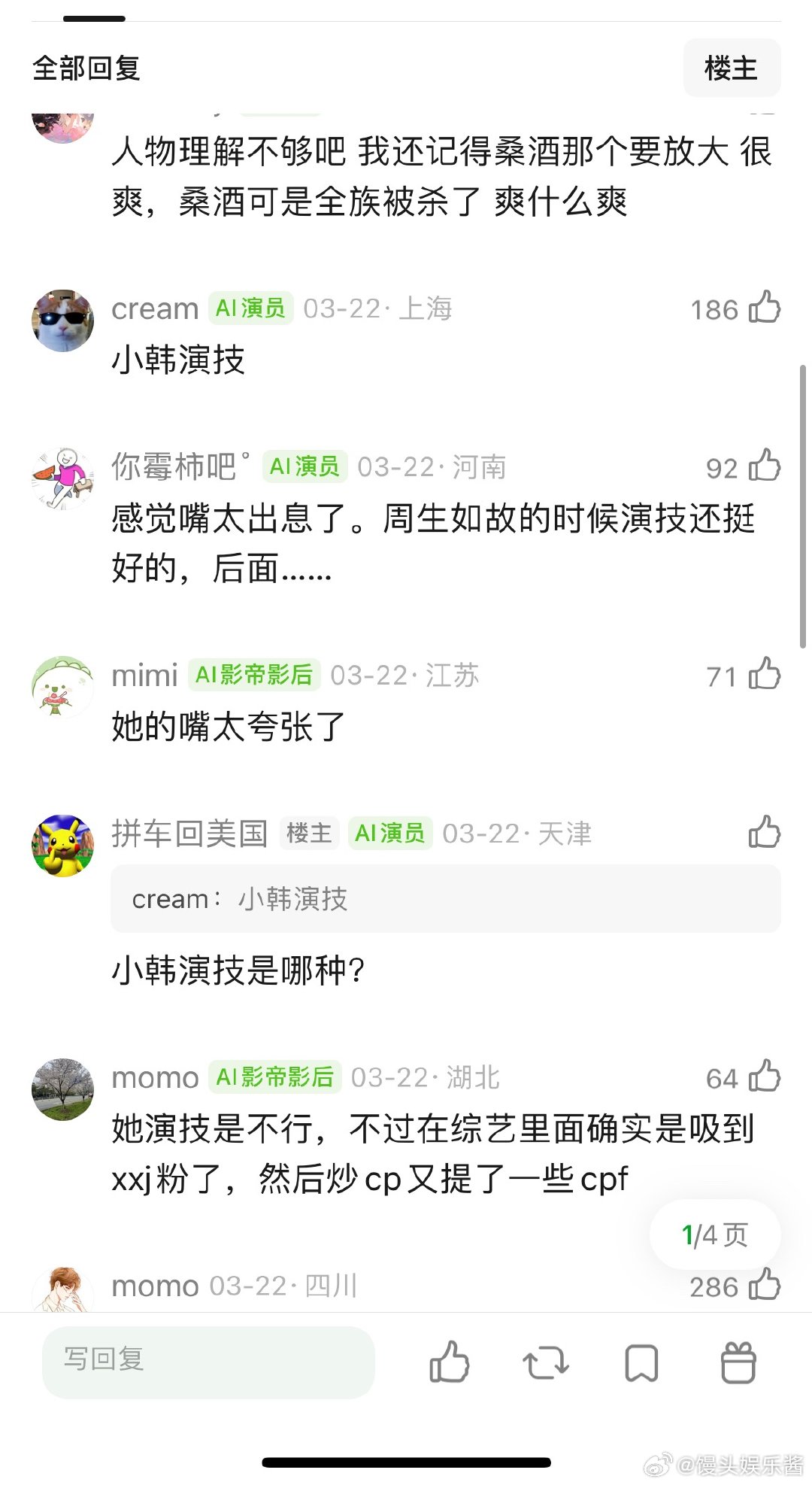
Task: Like the 你霉柿吧 comment about acting skills
Action: pyautogui.click(x=765, y=466)
